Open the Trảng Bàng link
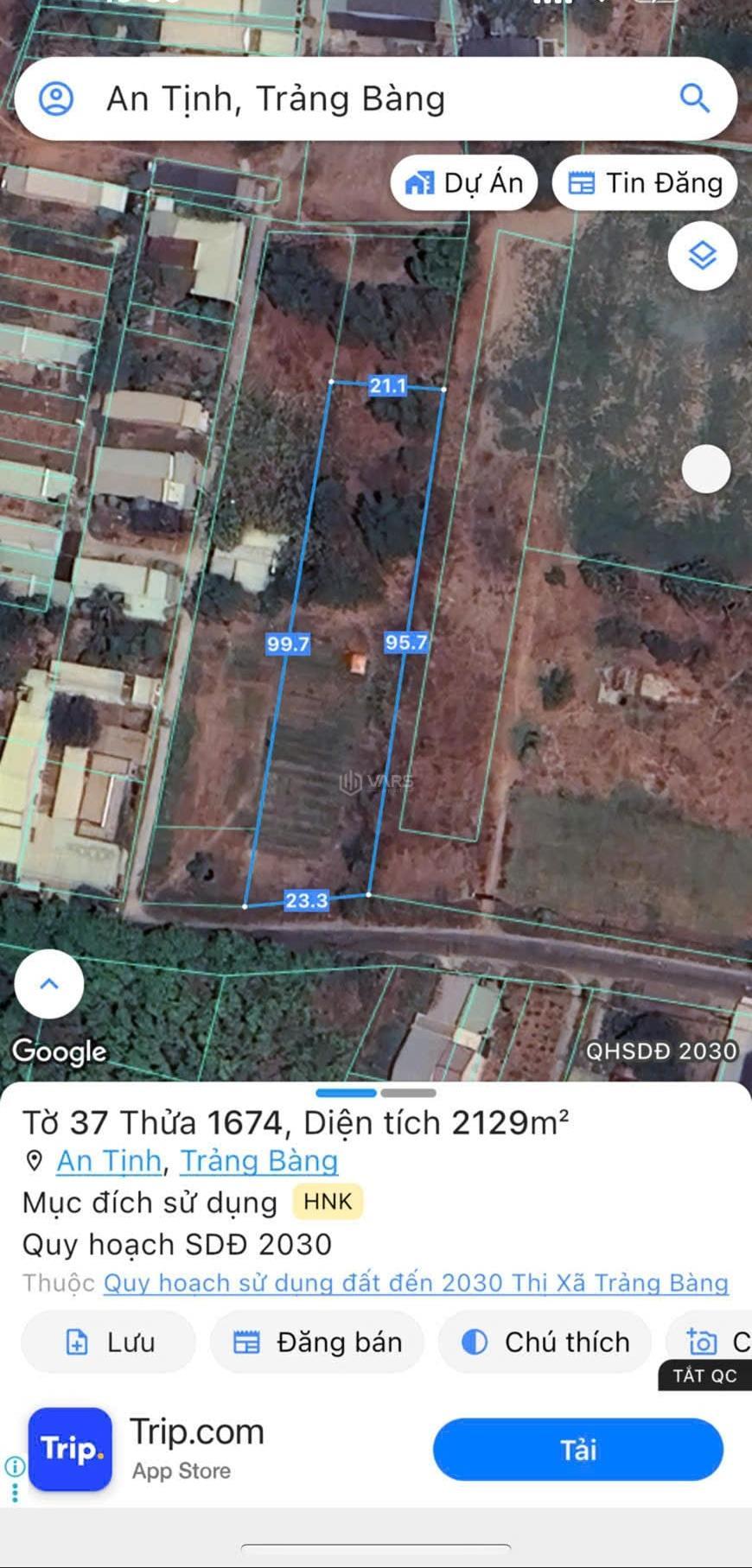752x1568 pixels. coord(258,1160)
